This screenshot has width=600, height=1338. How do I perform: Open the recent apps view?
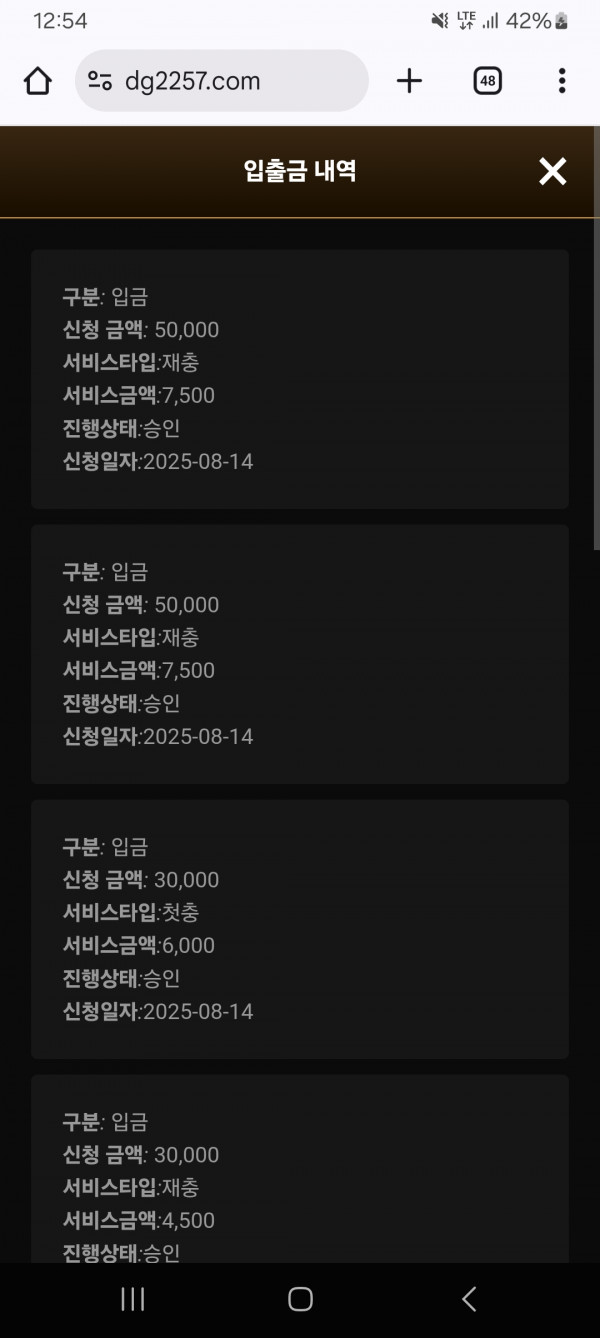[x=132, y=1299]
